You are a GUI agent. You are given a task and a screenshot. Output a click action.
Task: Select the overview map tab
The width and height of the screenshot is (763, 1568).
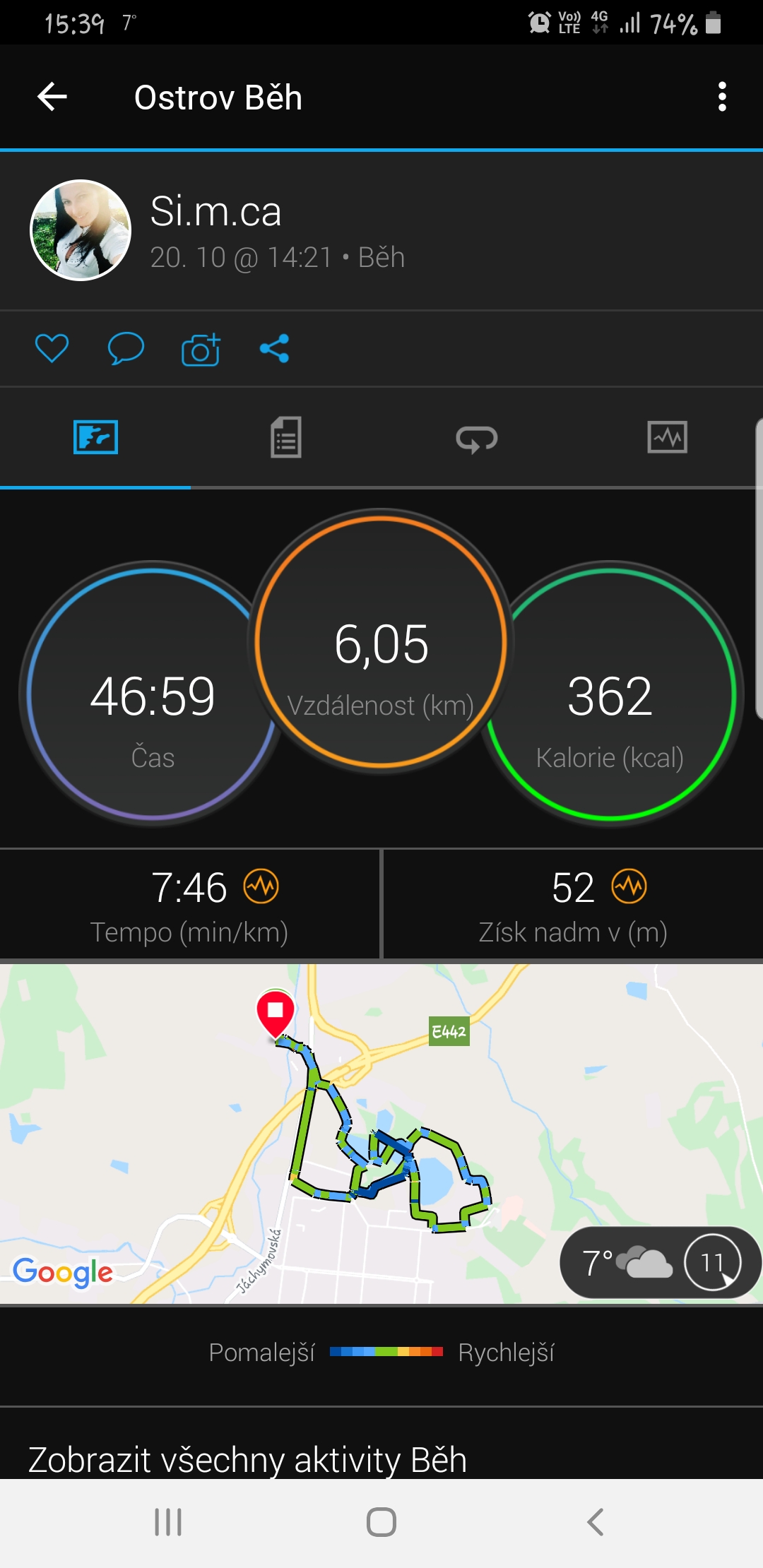[95, 437]
